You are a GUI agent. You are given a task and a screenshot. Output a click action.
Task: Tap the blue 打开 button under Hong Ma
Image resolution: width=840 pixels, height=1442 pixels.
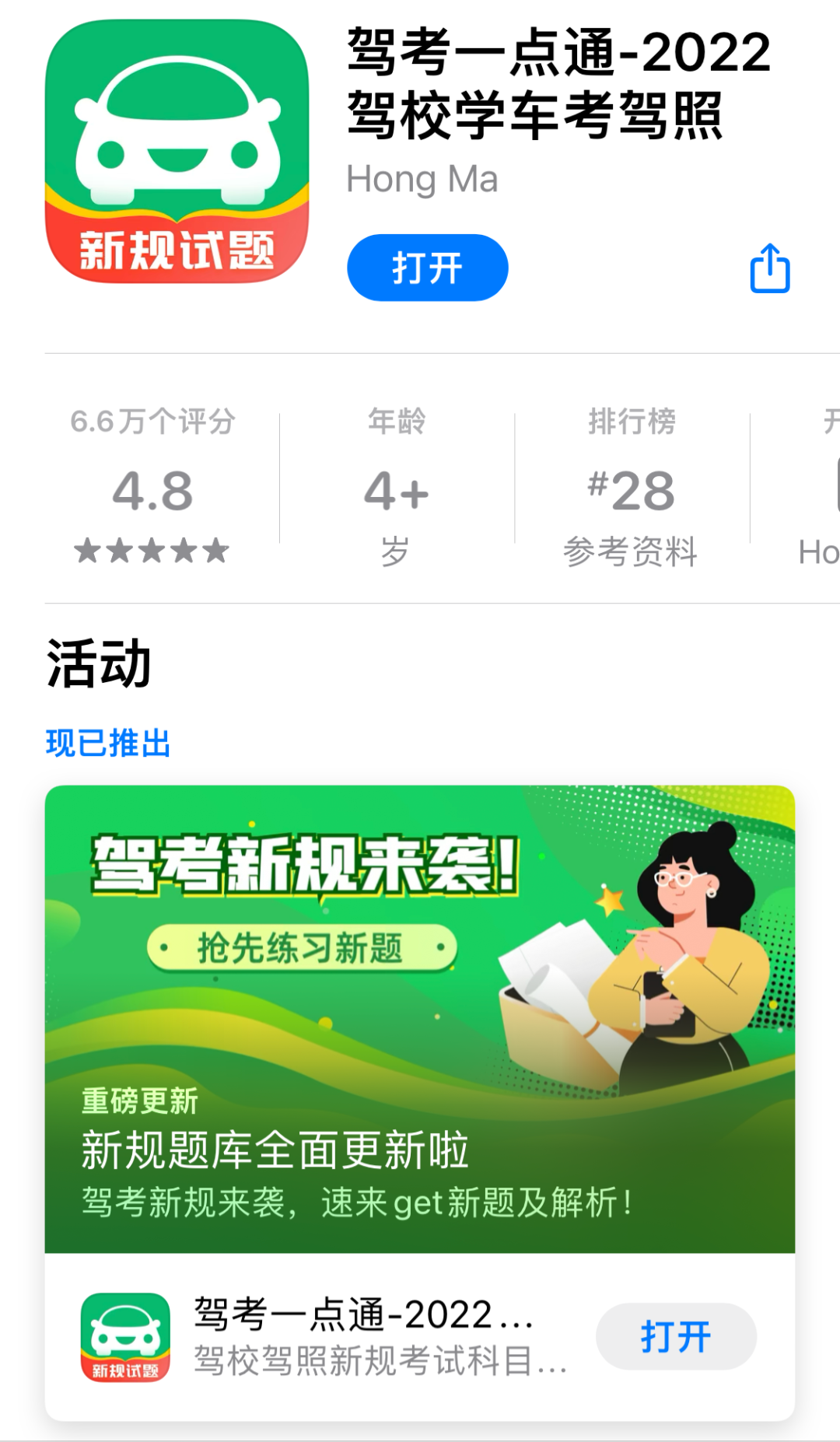coord(427,268)
